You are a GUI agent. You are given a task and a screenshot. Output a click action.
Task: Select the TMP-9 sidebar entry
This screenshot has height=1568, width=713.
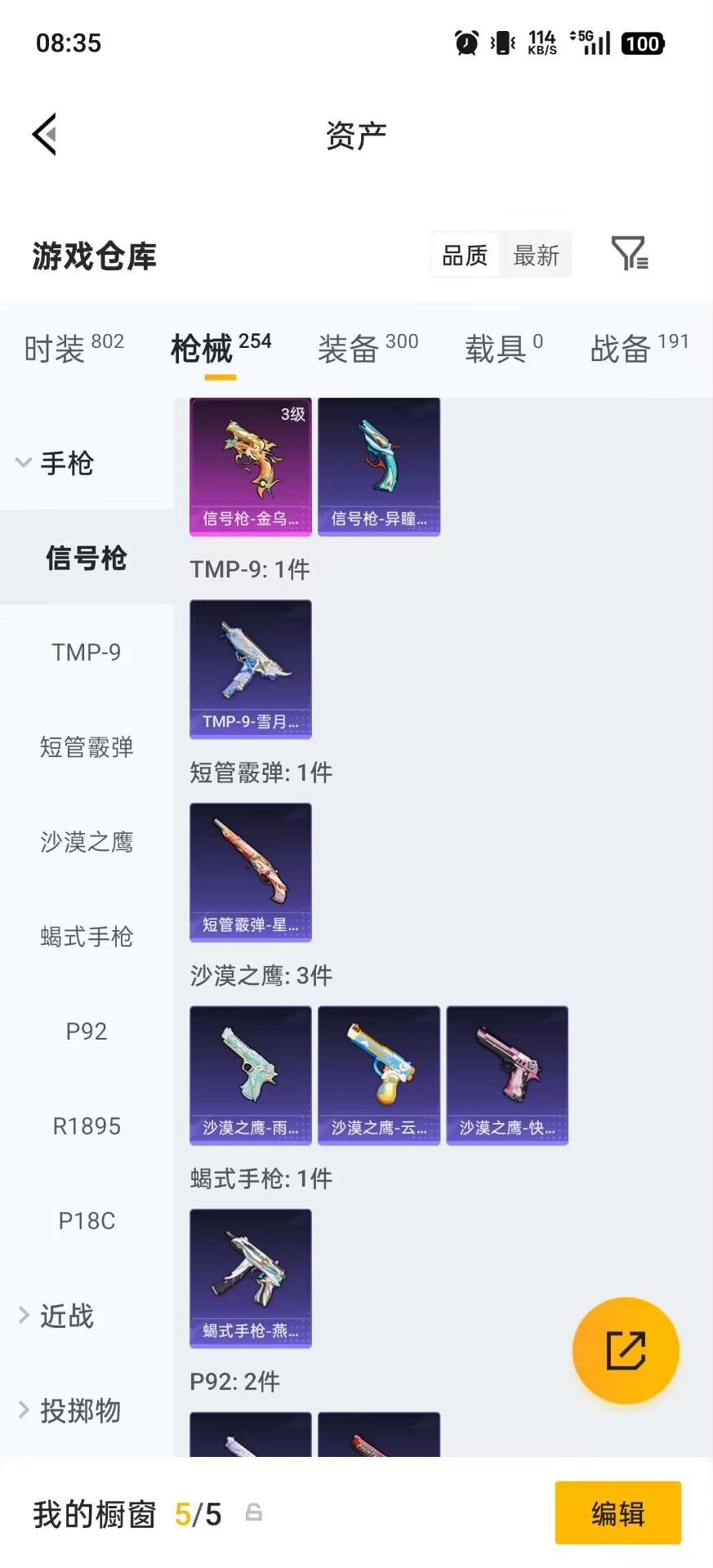pos(87,652)
